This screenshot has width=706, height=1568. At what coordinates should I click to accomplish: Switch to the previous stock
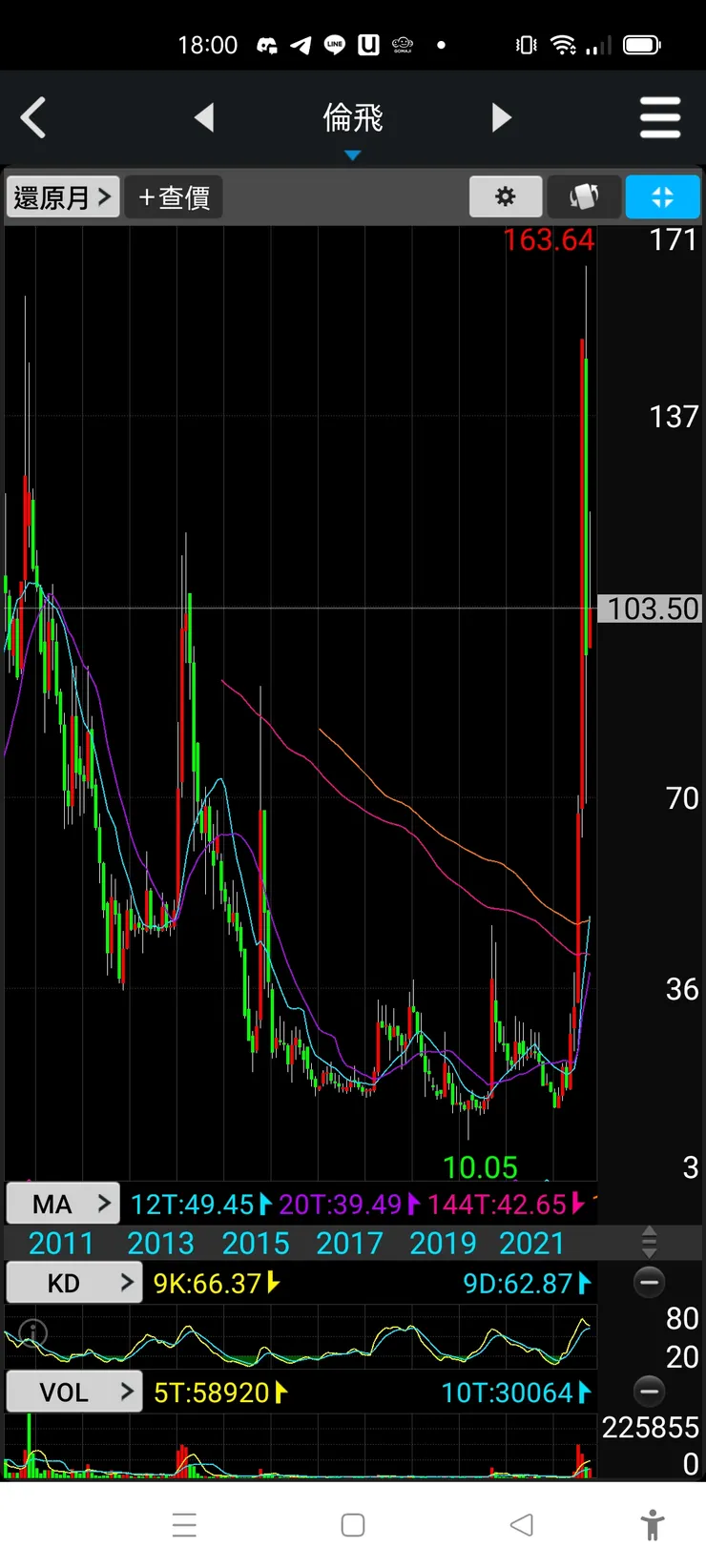[x=204, y=118]
